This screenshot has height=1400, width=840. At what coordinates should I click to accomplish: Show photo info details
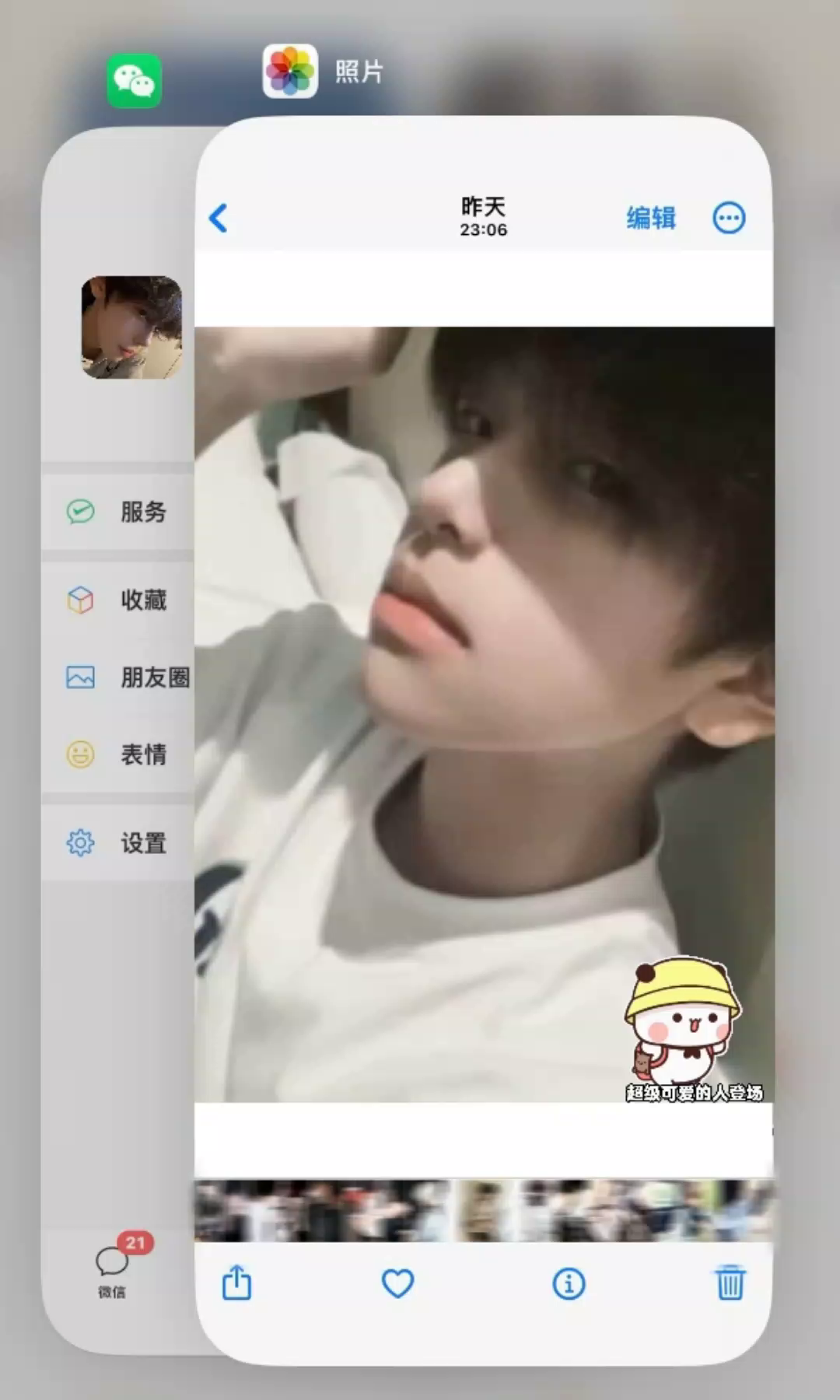(x=569, y=1283)
